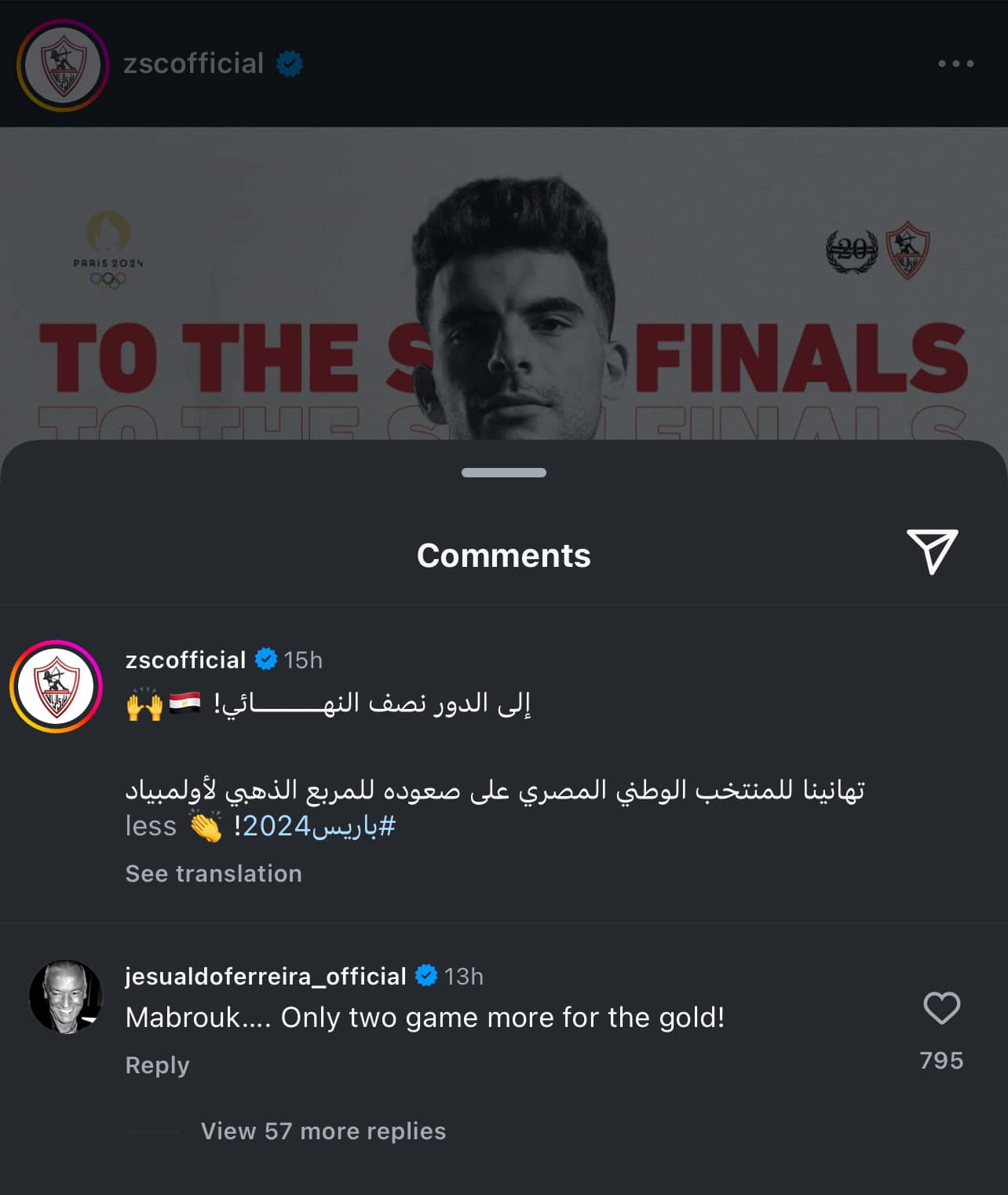1008x1195 pixels.
Task: Collapse the caption with less
Action: pos(151,826)
